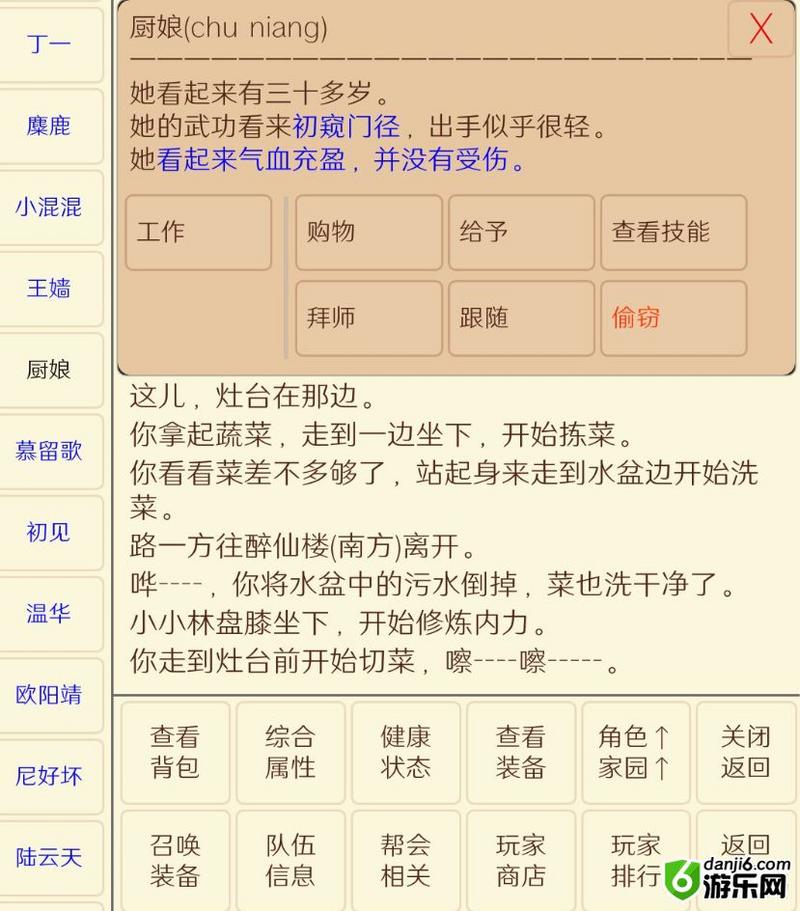
Task: Open 召唤装备 summon equipment
Action: (175, 860)
